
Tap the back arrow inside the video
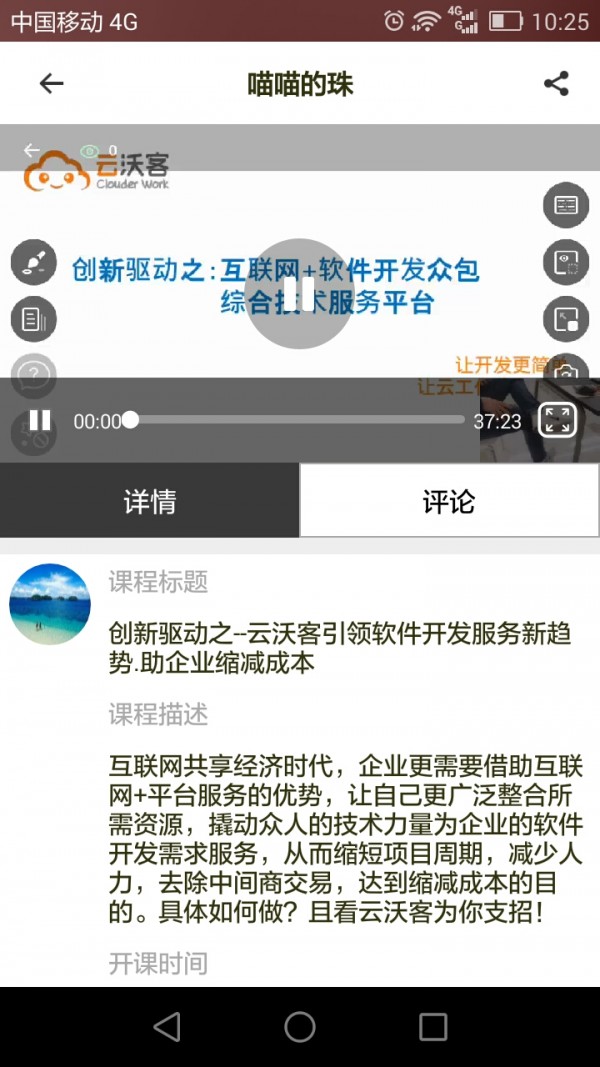pyautogui.click(x=32, y=151)
